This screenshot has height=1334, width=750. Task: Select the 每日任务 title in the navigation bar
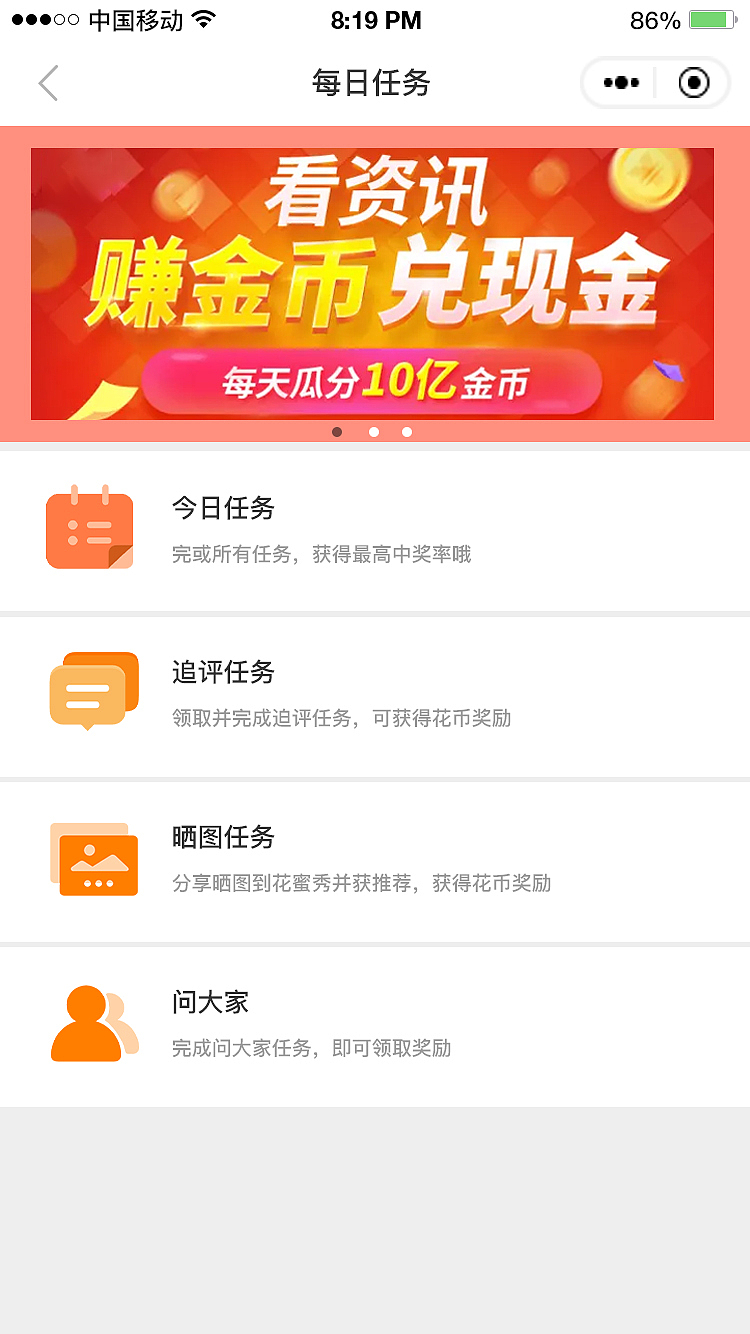(x=373, y=84)
